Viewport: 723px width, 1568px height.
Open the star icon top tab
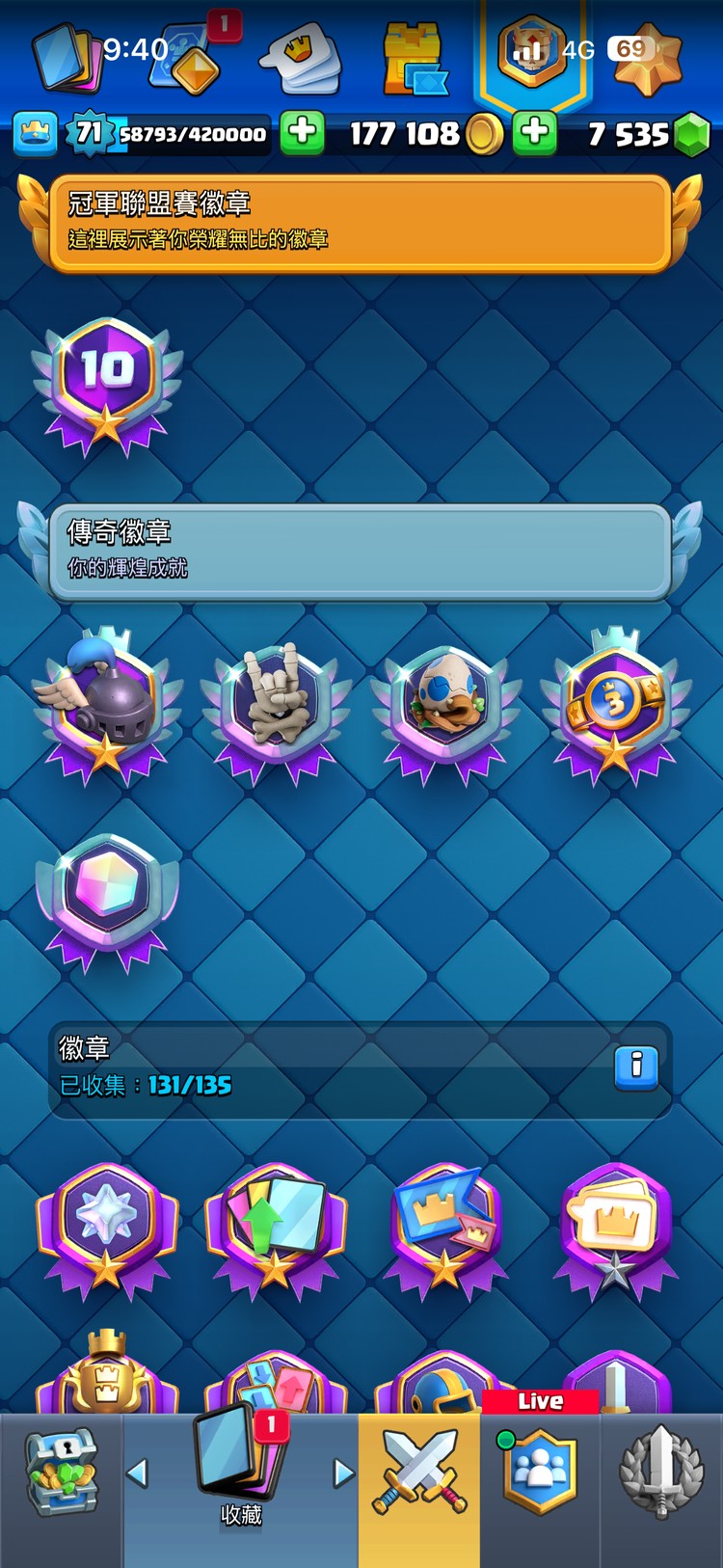pyautogui.click(x=648, y=58)
